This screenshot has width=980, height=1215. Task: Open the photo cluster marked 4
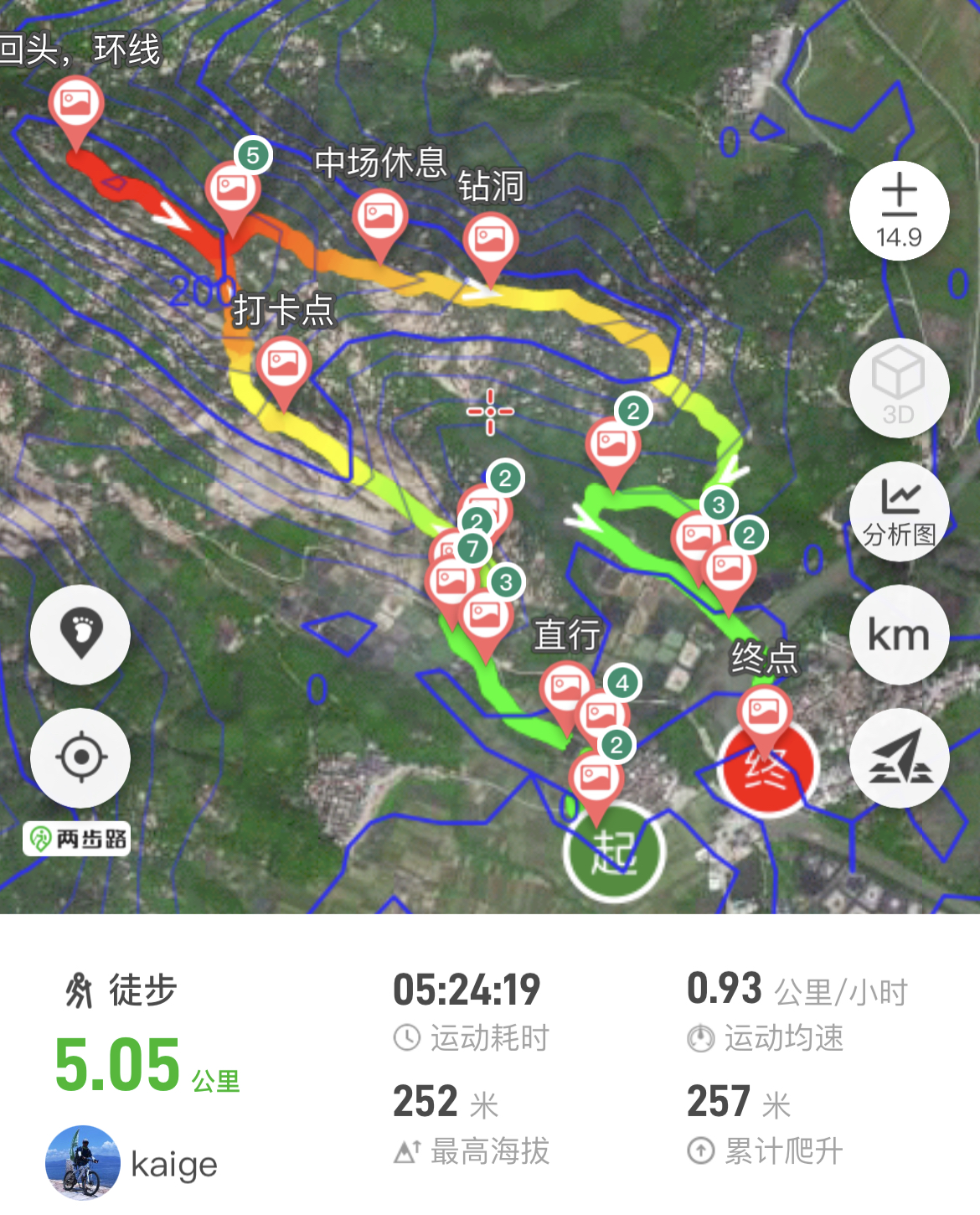tap(602, 715)
